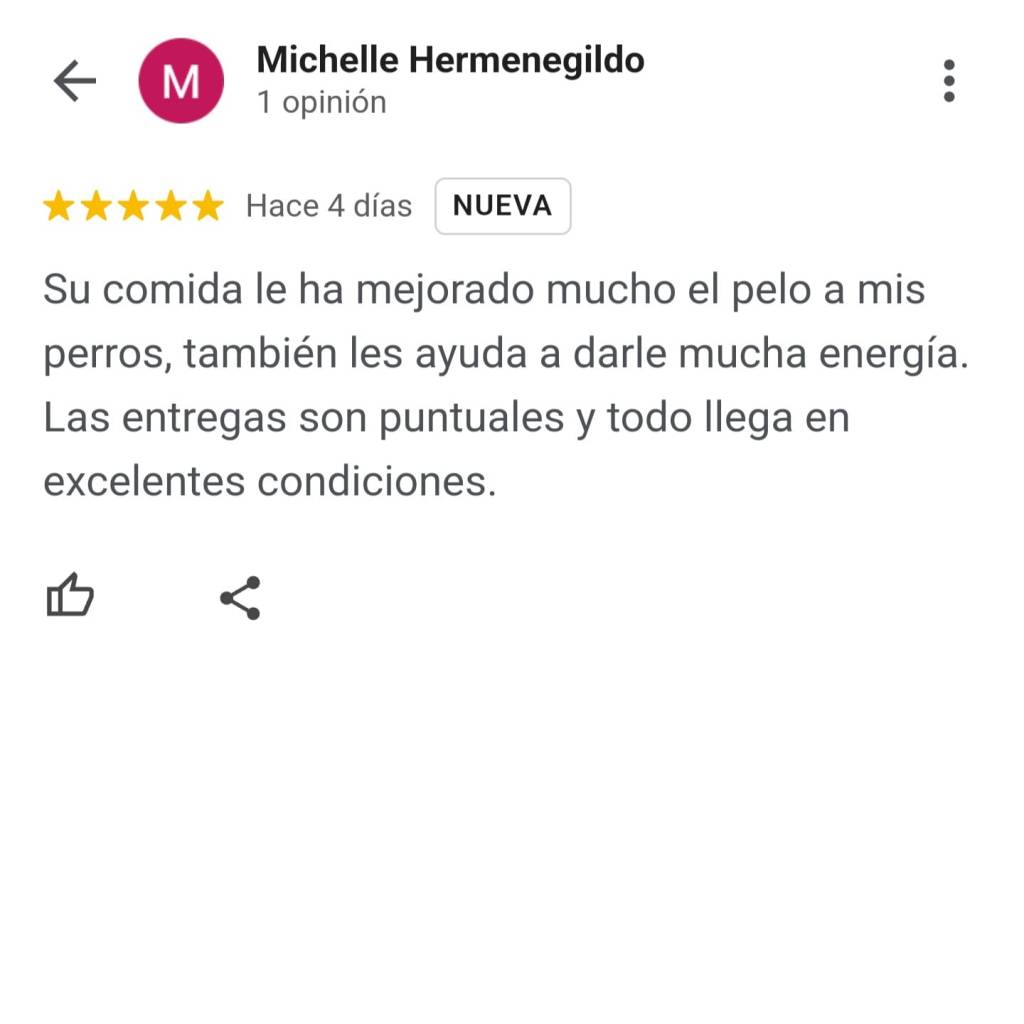Share this review
Viewport: 1024px width, 1024px height.
[x=240, y=598]
